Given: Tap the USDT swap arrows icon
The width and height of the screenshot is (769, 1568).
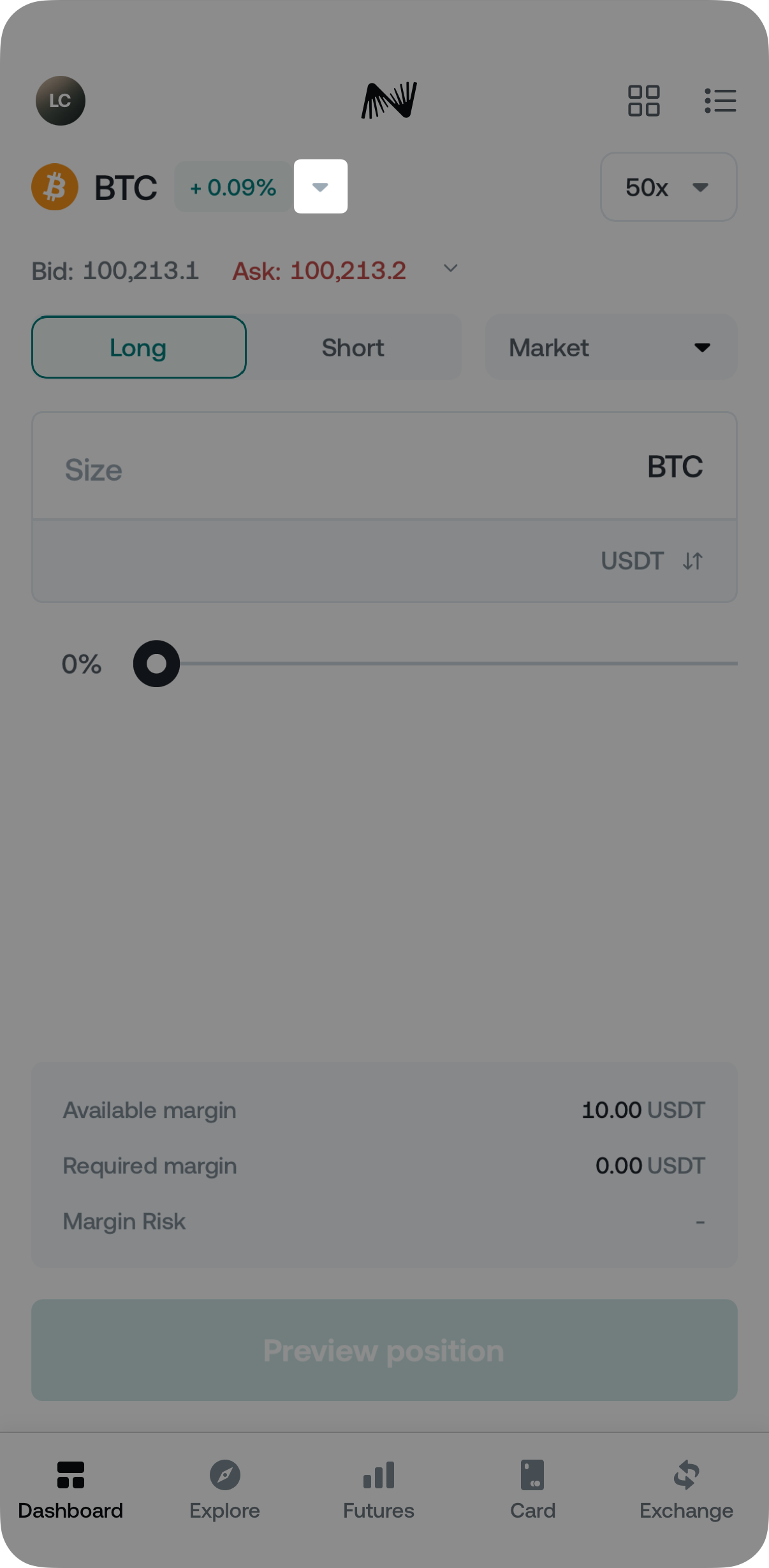Looking at the screenshot, I should pos(692,561).
